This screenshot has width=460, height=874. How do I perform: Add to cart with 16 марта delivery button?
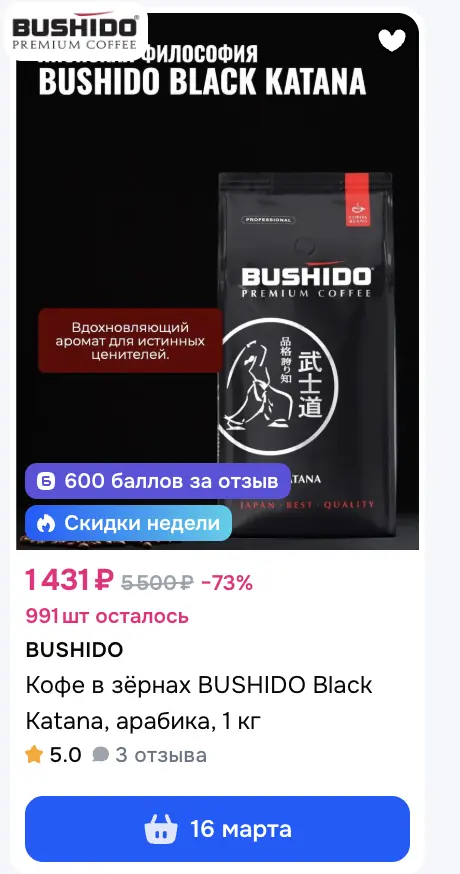(x=217, y=829)
